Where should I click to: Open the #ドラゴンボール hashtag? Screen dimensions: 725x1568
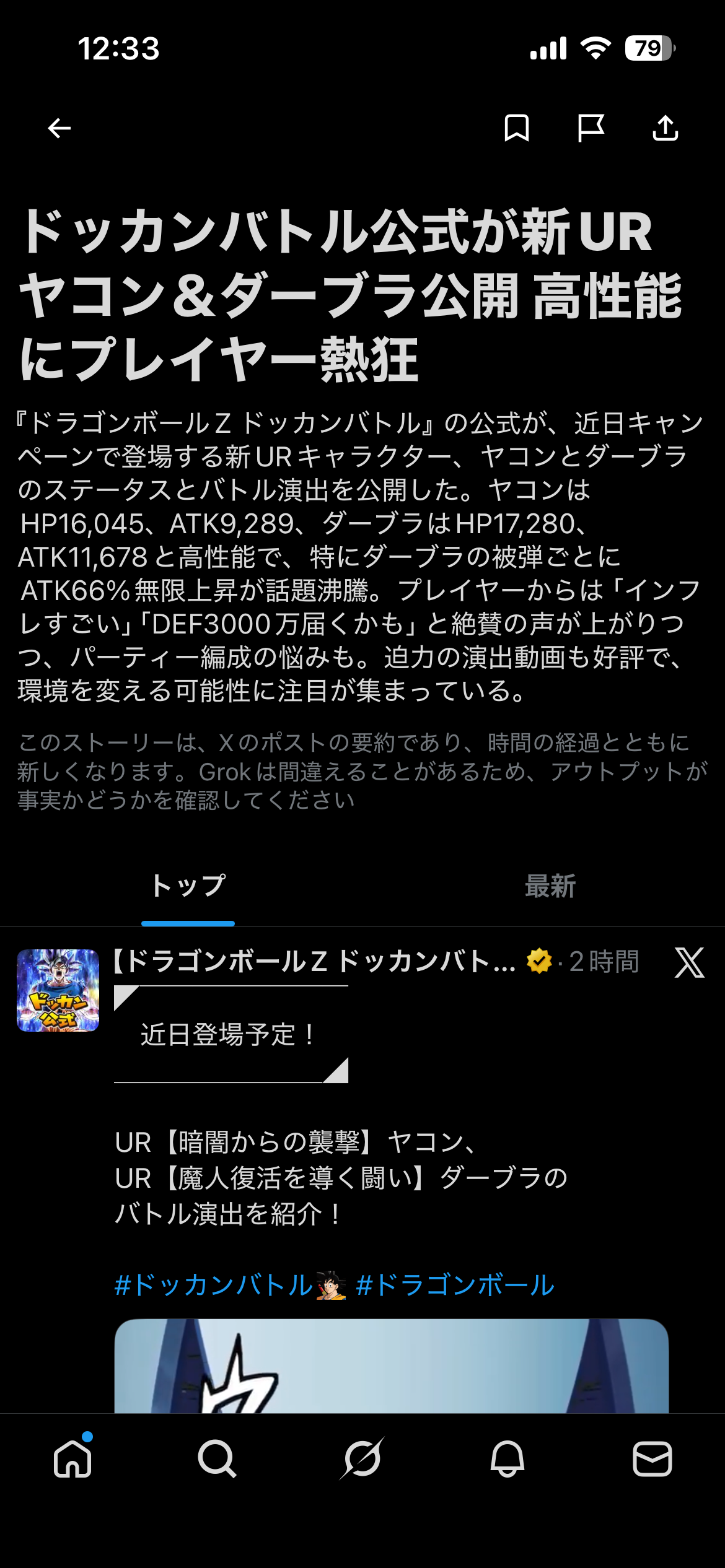pyautogui.click(x=455, y=1285)
